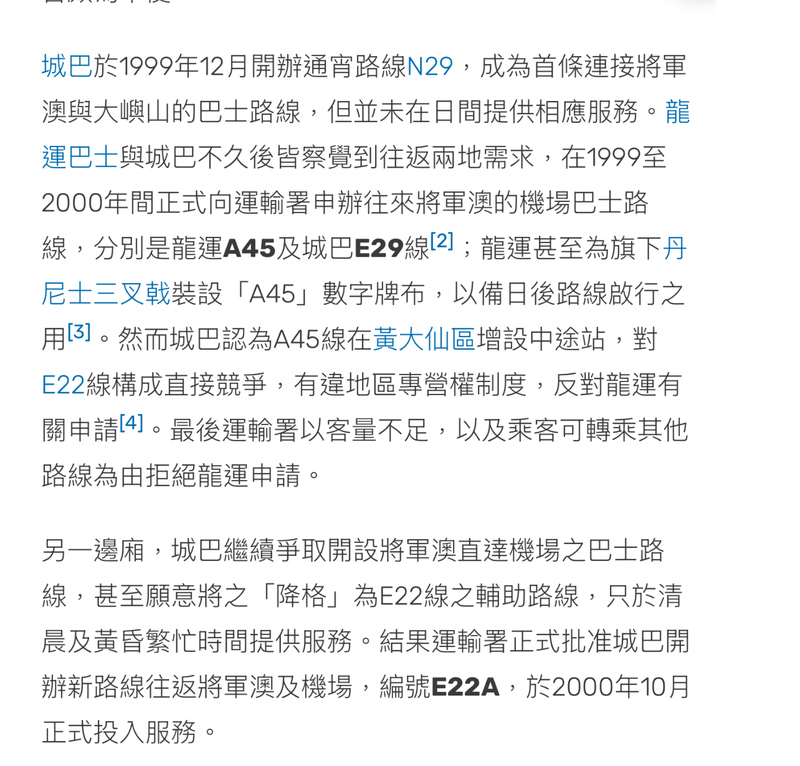This screenshot has height=766, width=800.
Task: Open the 黃大仙區 link
Action: pos(424,339)
